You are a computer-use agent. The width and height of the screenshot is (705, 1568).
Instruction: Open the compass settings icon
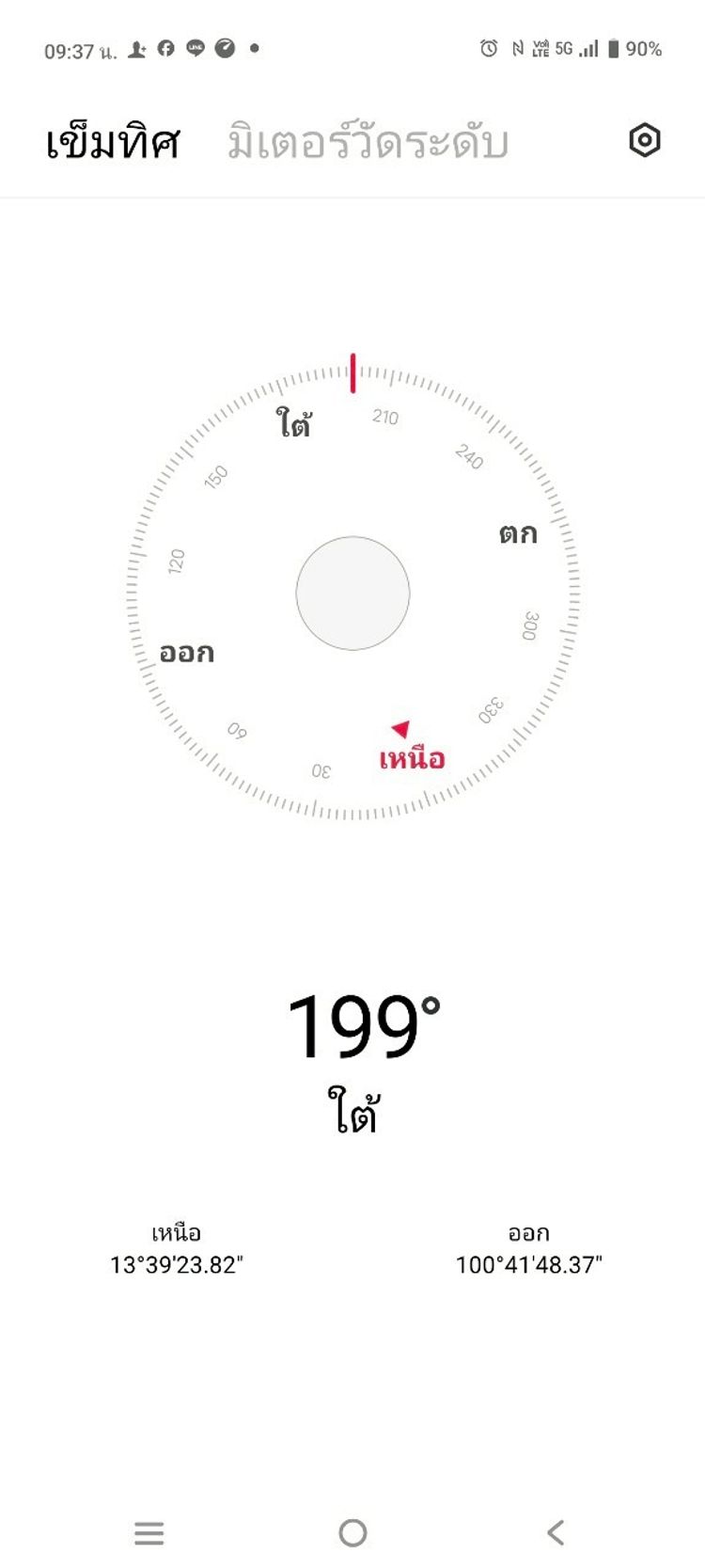pyautogui.click(x=644, y=141)
